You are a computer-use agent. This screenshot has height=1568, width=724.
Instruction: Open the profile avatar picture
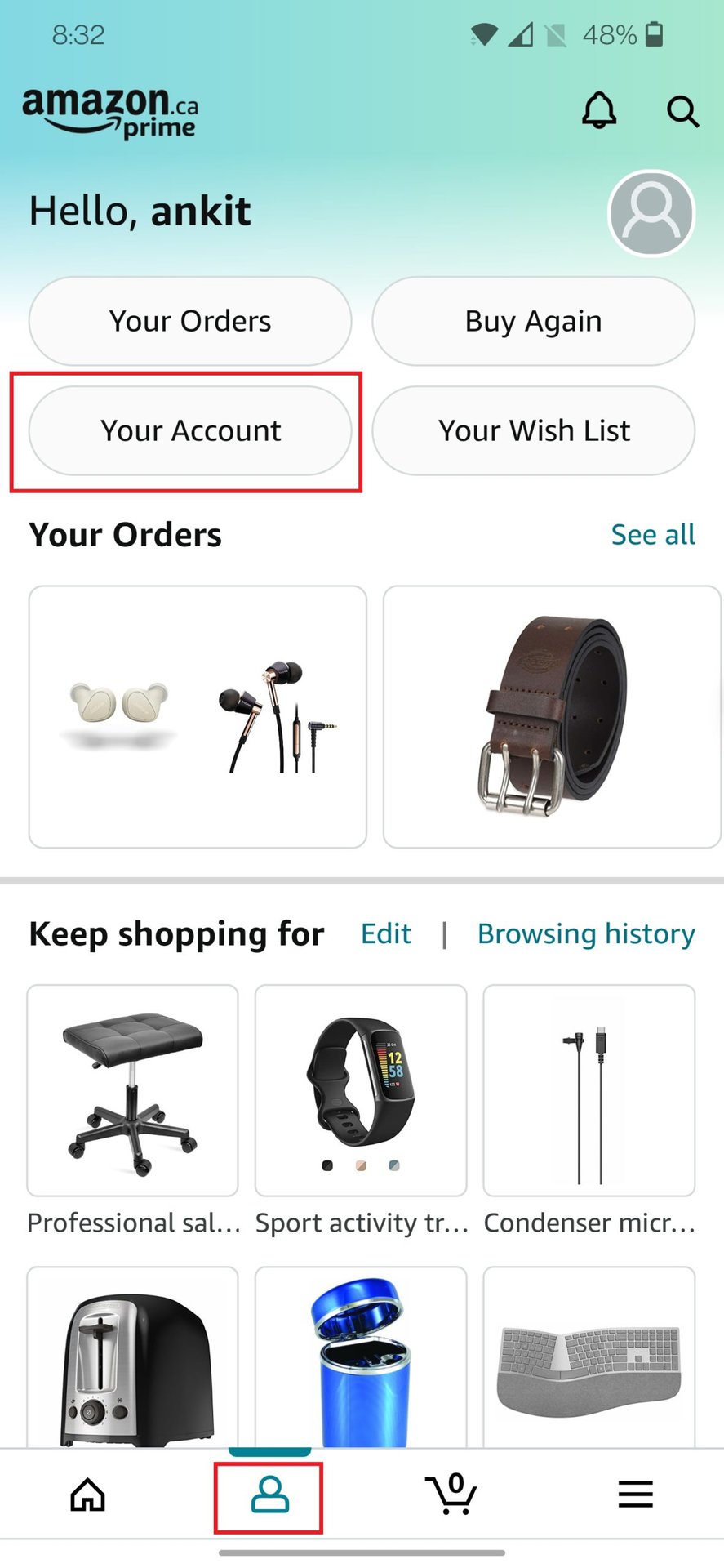651,213
